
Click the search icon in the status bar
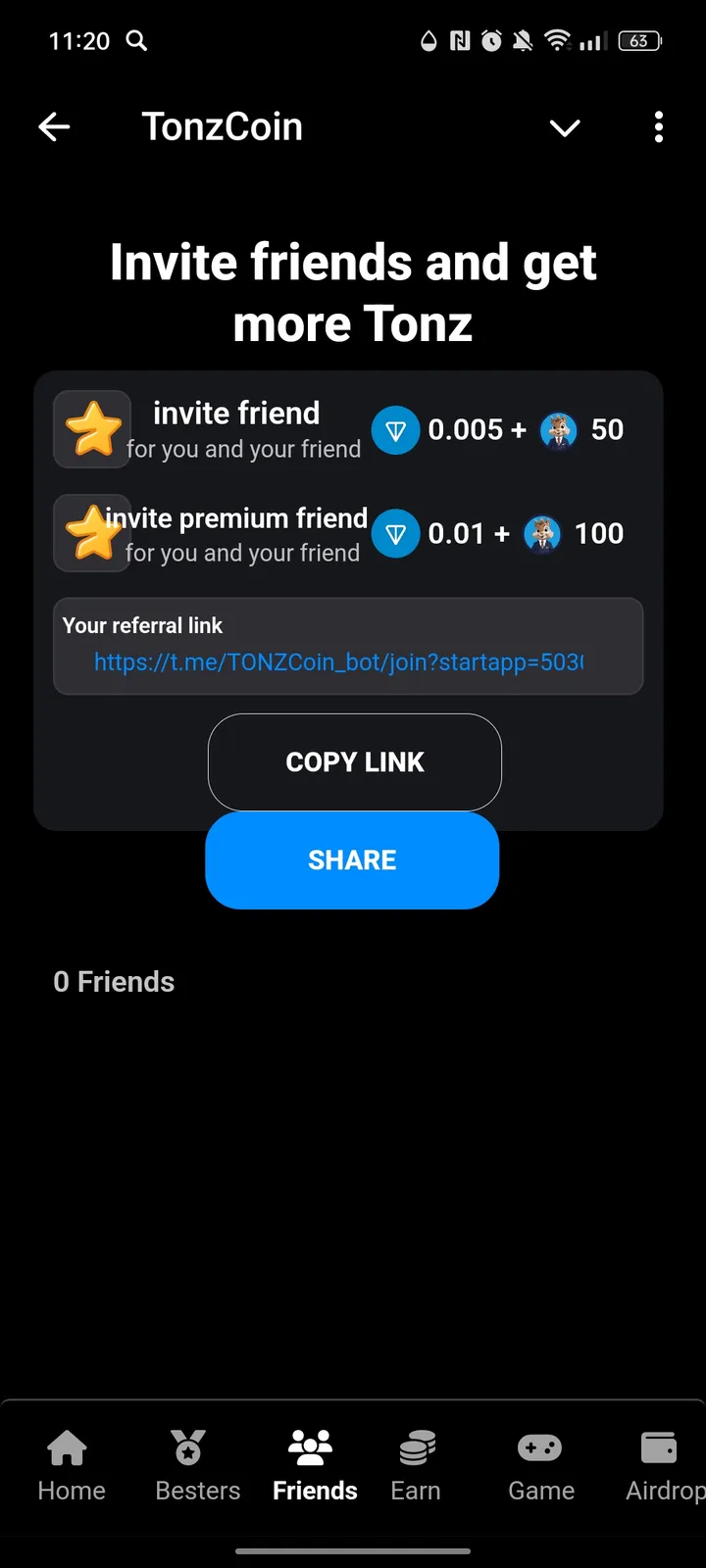click(137, 41)
